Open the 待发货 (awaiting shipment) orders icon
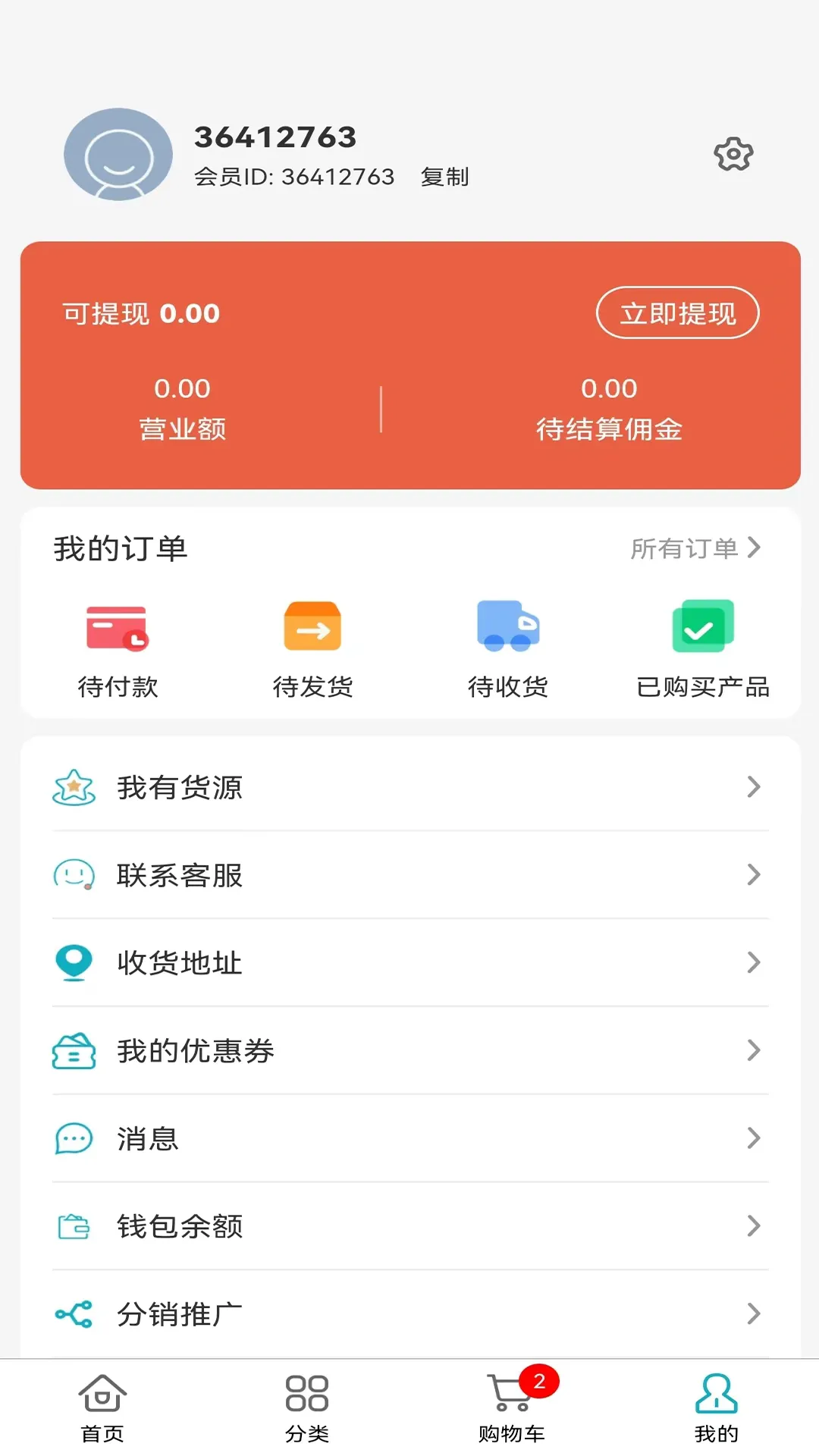 pyautogui.click(x=312, y=626)
